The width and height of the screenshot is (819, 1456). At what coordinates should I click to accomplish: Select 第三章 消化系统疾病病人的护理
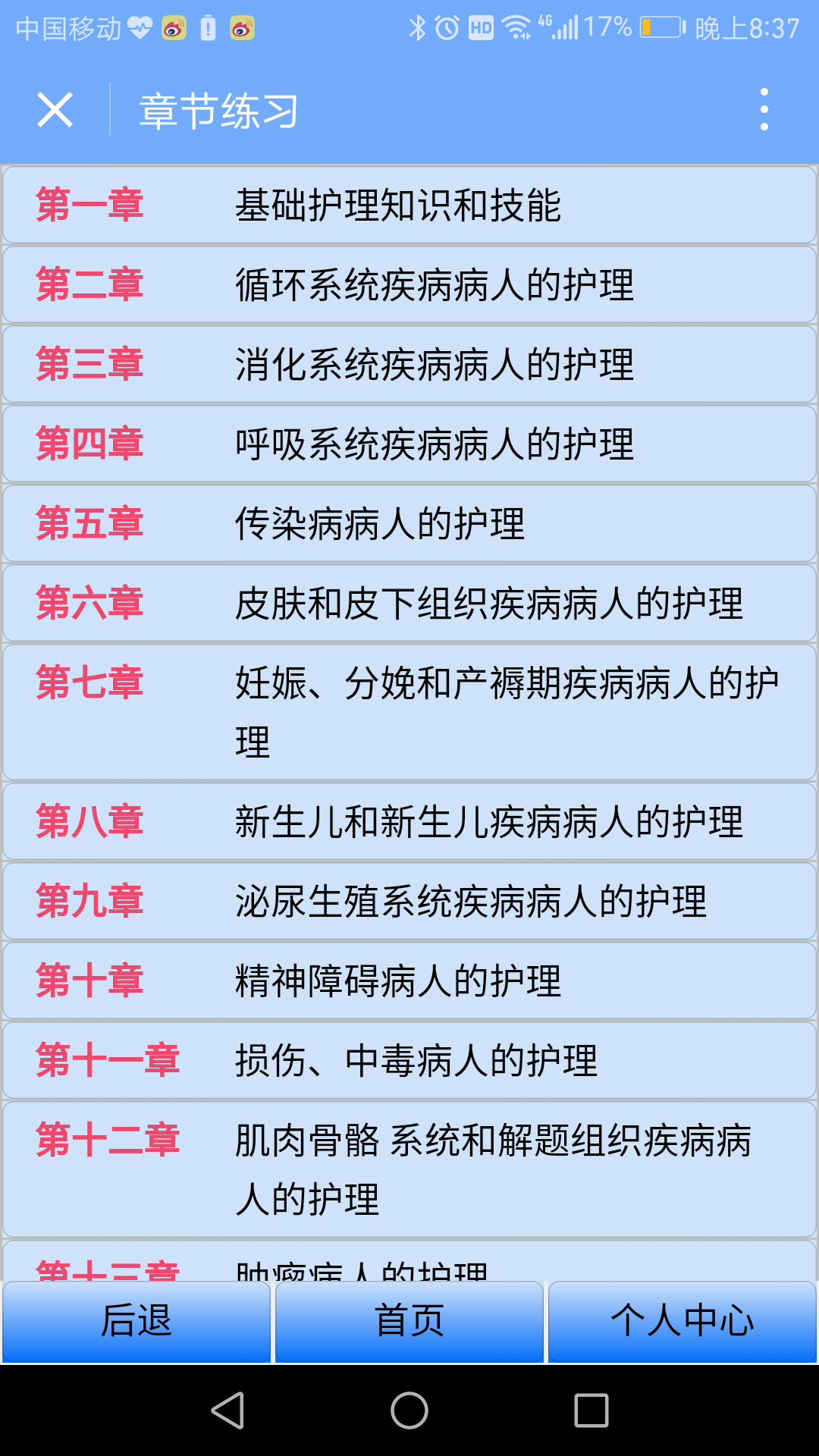click(x=409, y=364)
